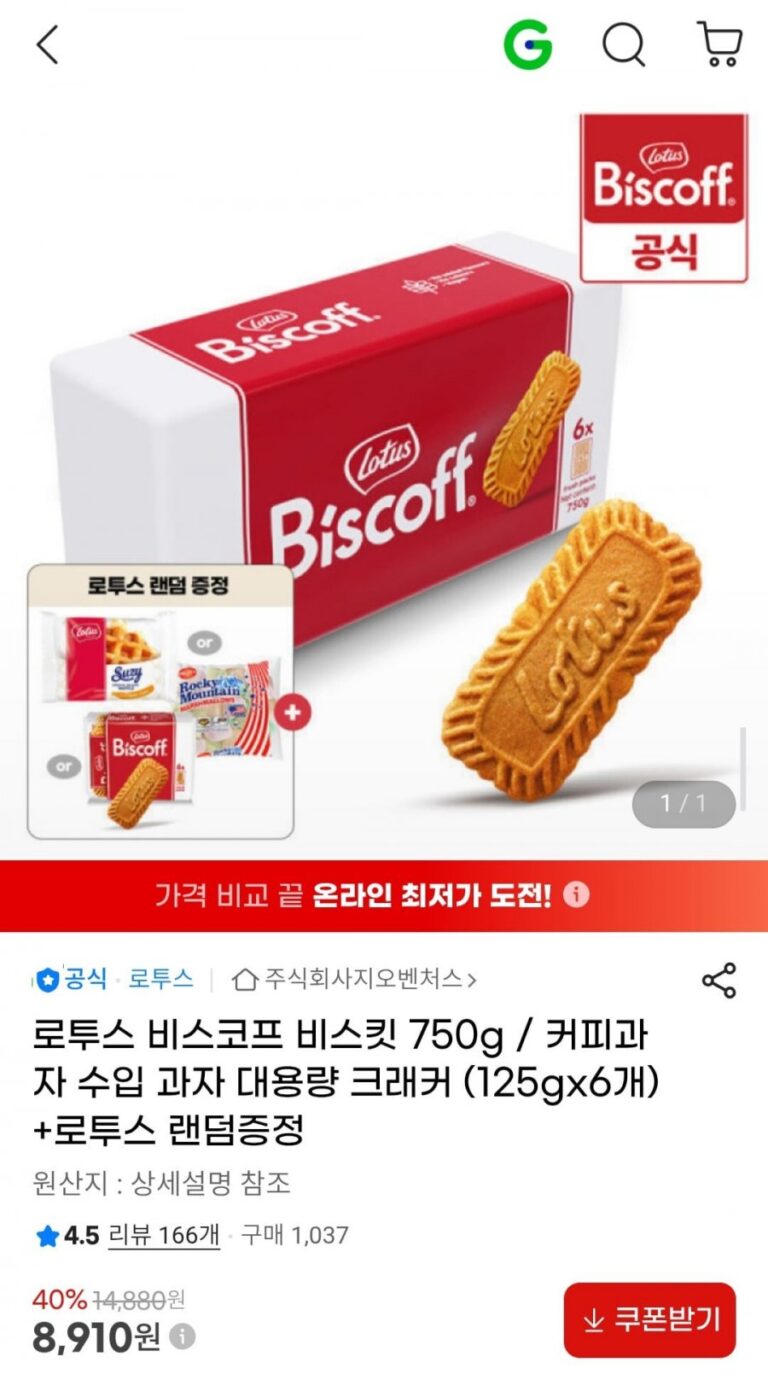Show price info next to 8,910원
The image size is (768, 1380).
pos(183,1337)
